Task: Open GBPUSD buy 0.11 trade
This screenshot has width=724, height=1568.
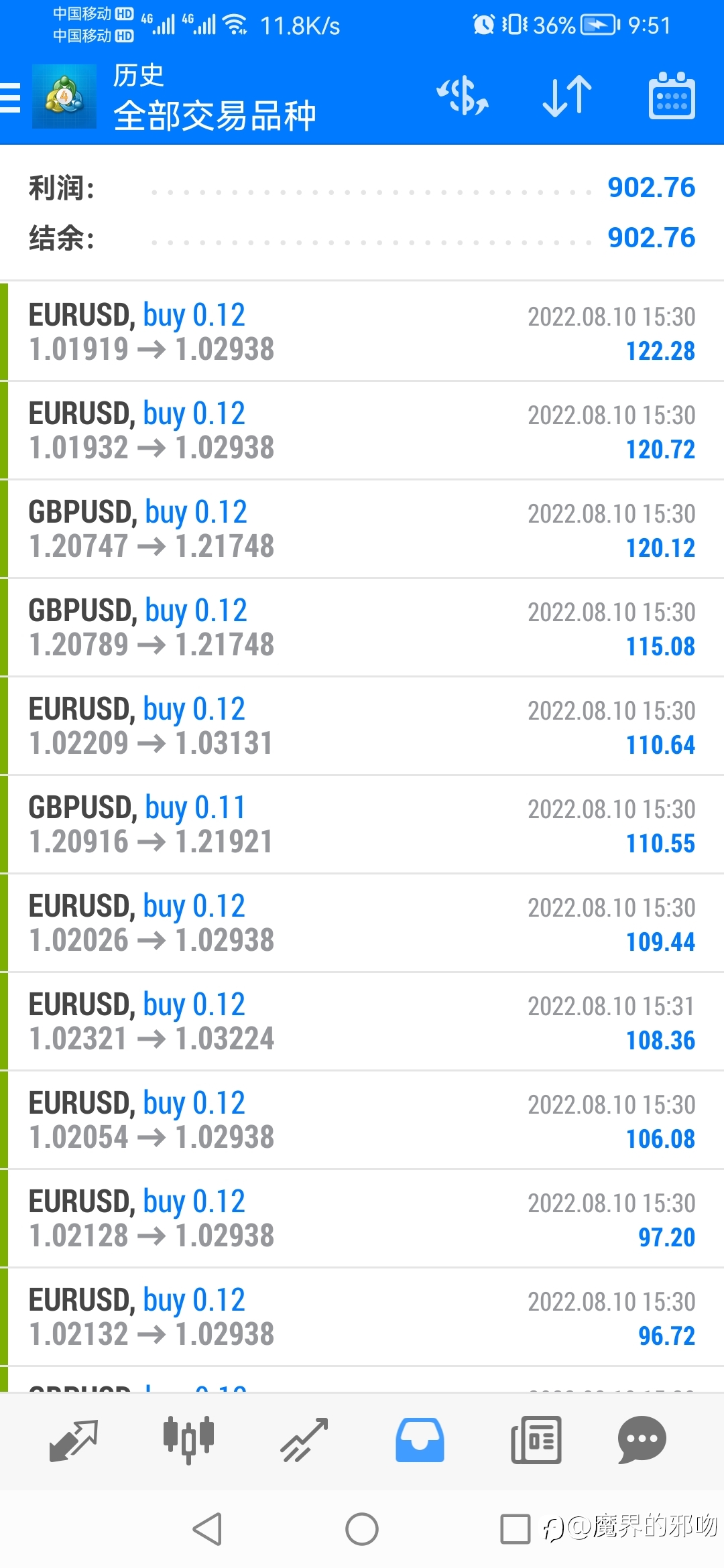Action: point(362,824)
